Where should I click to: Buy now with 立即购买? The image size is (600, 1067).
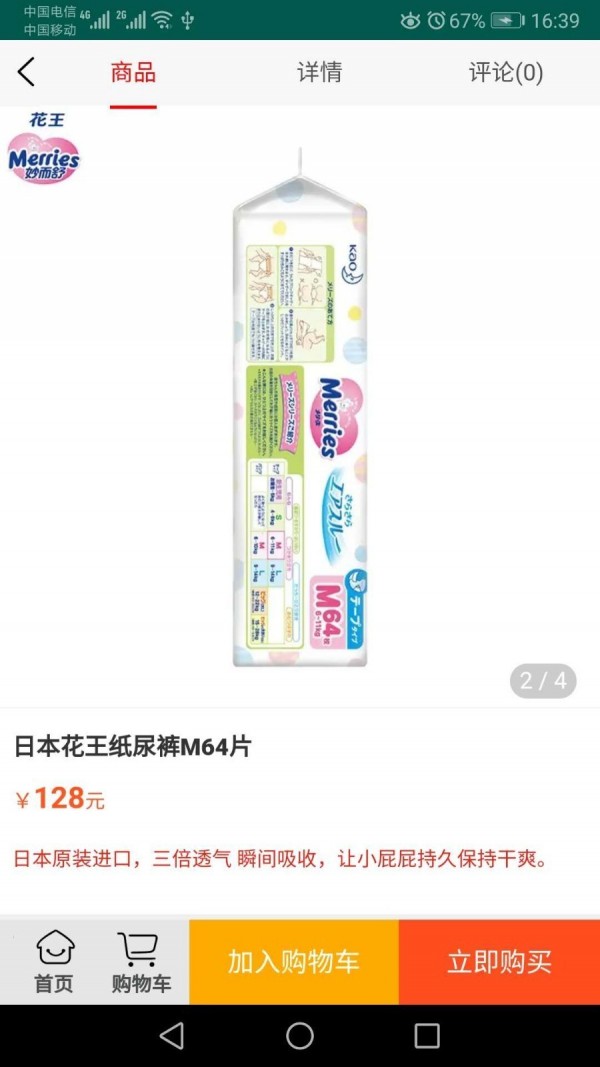[x=499, y=962]
